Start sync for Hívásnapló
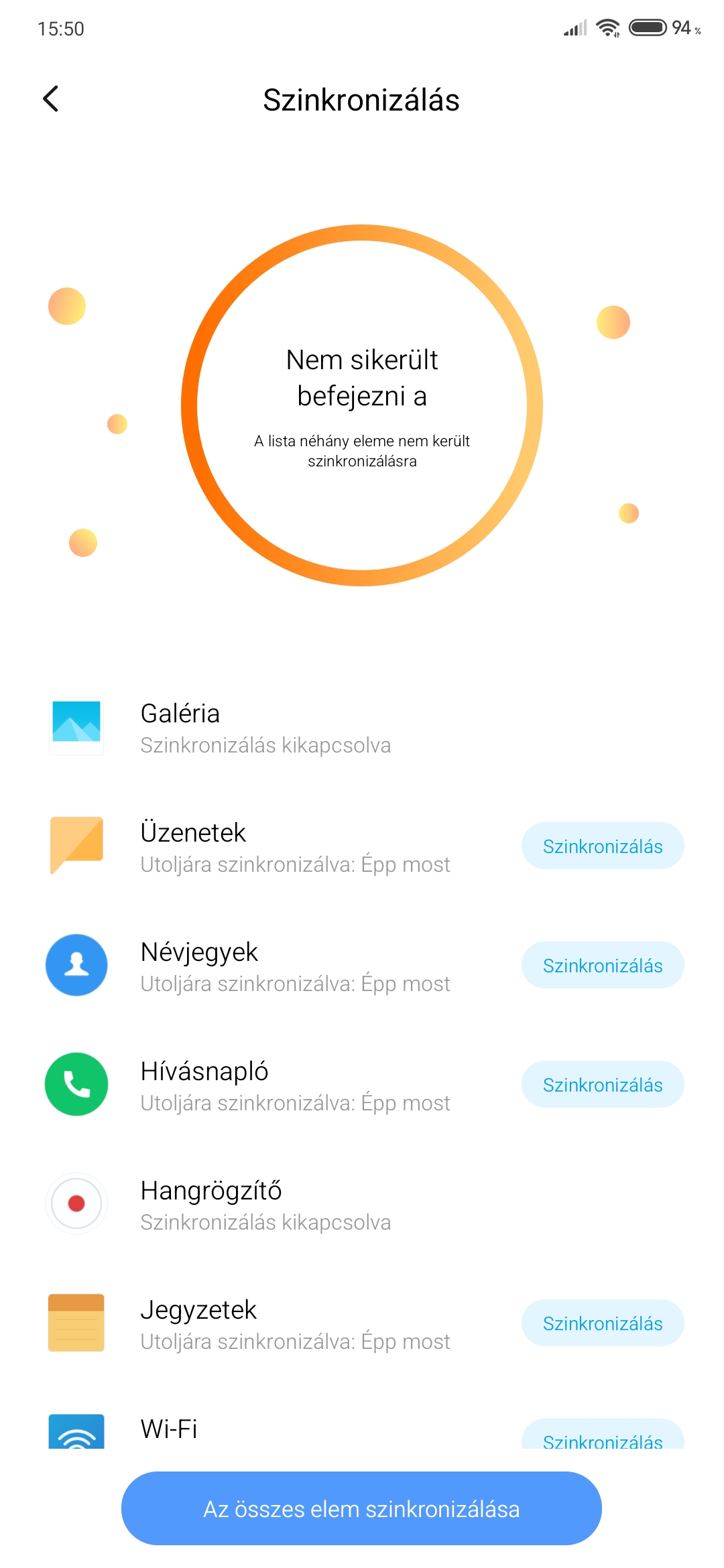This screenshot has width=724, height=1568. point(603,1085)
